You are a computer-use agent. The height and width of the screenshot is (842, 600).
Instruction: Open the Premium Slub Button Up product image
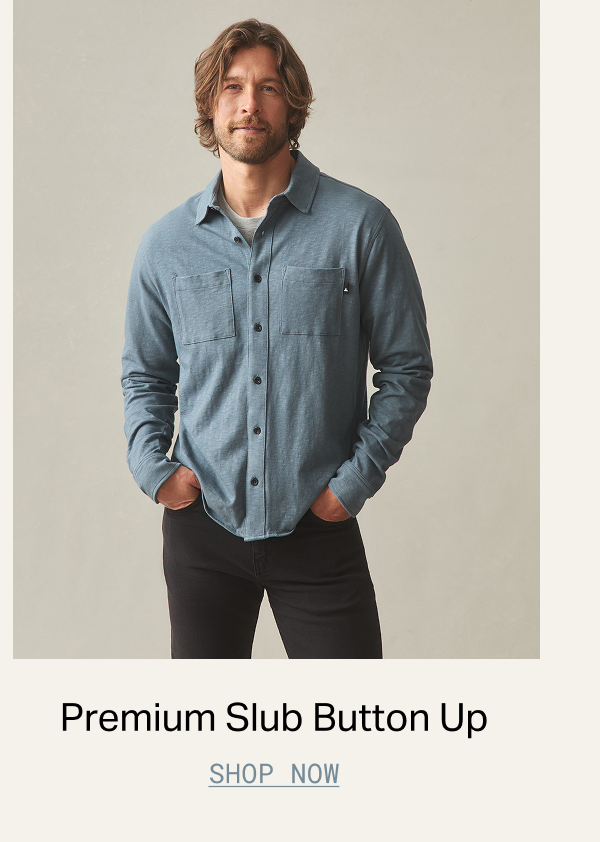(276, 330)
